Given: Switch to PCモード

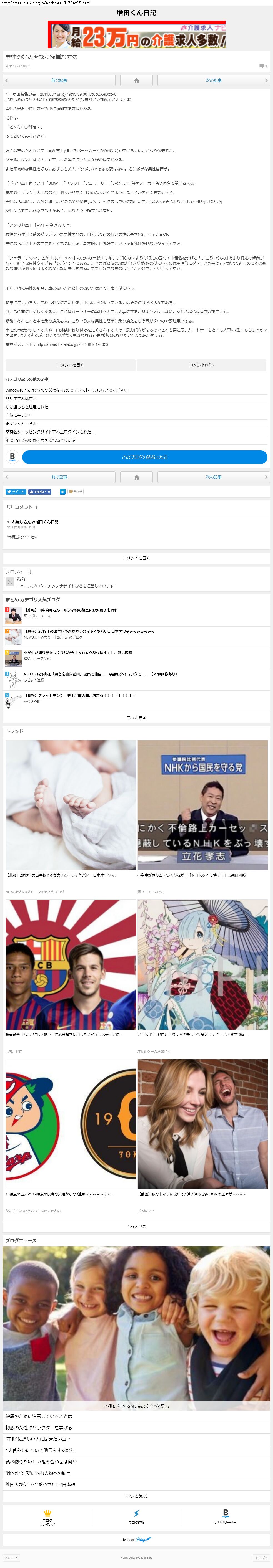Looking at the screenshot, I should (x=11, y=1558).
